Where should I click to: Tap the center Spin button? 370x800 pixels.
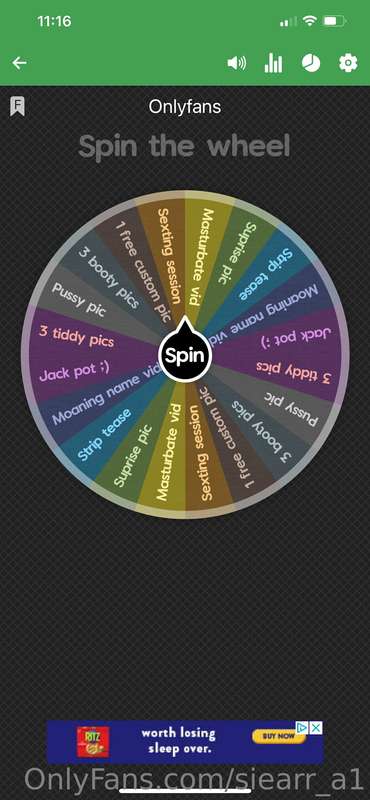click(185, 355)
